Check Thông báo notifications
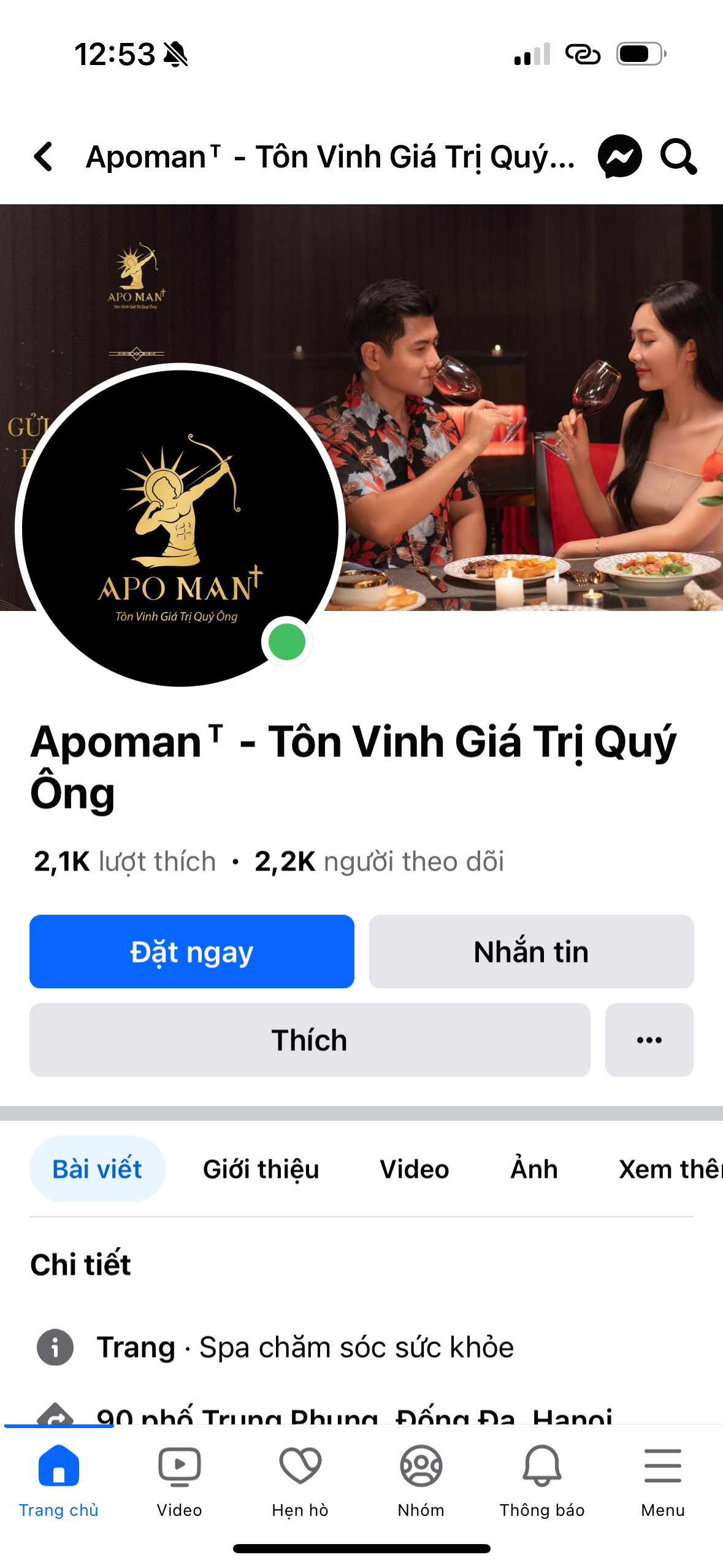 (541, 1480)
